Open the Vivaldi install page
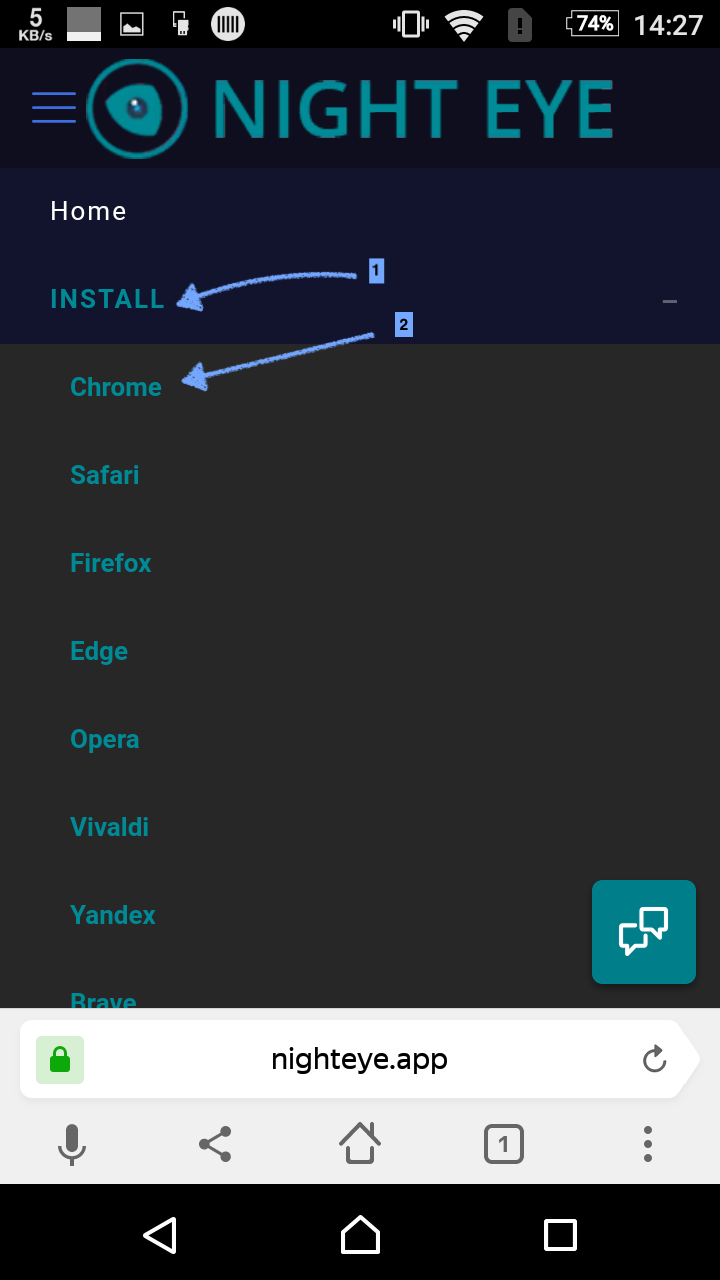This screenshot has height=1280, width=720. 110,827
